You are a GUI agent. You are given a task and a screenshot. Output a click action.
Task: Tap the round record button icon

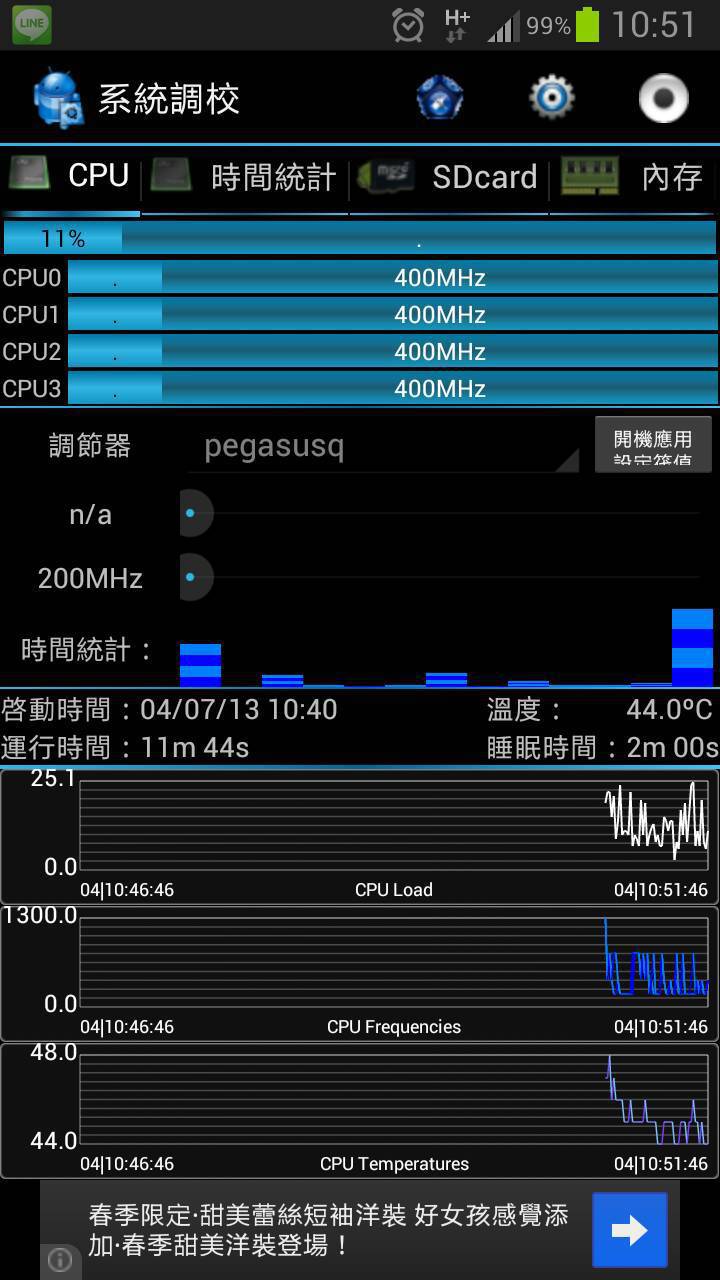pos(664,98)
